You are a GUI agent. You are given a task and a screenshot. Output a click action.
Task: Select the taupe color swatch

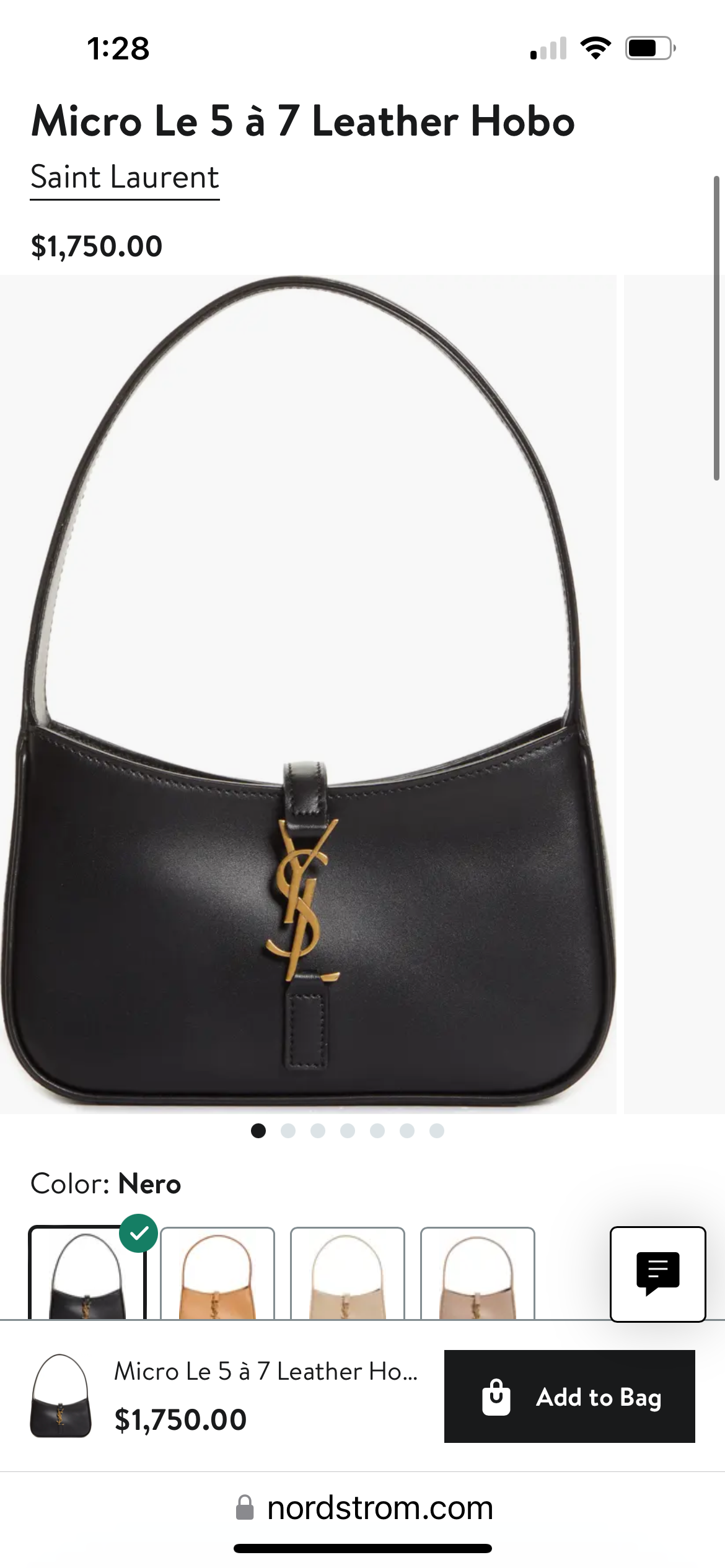point(477,1274)
